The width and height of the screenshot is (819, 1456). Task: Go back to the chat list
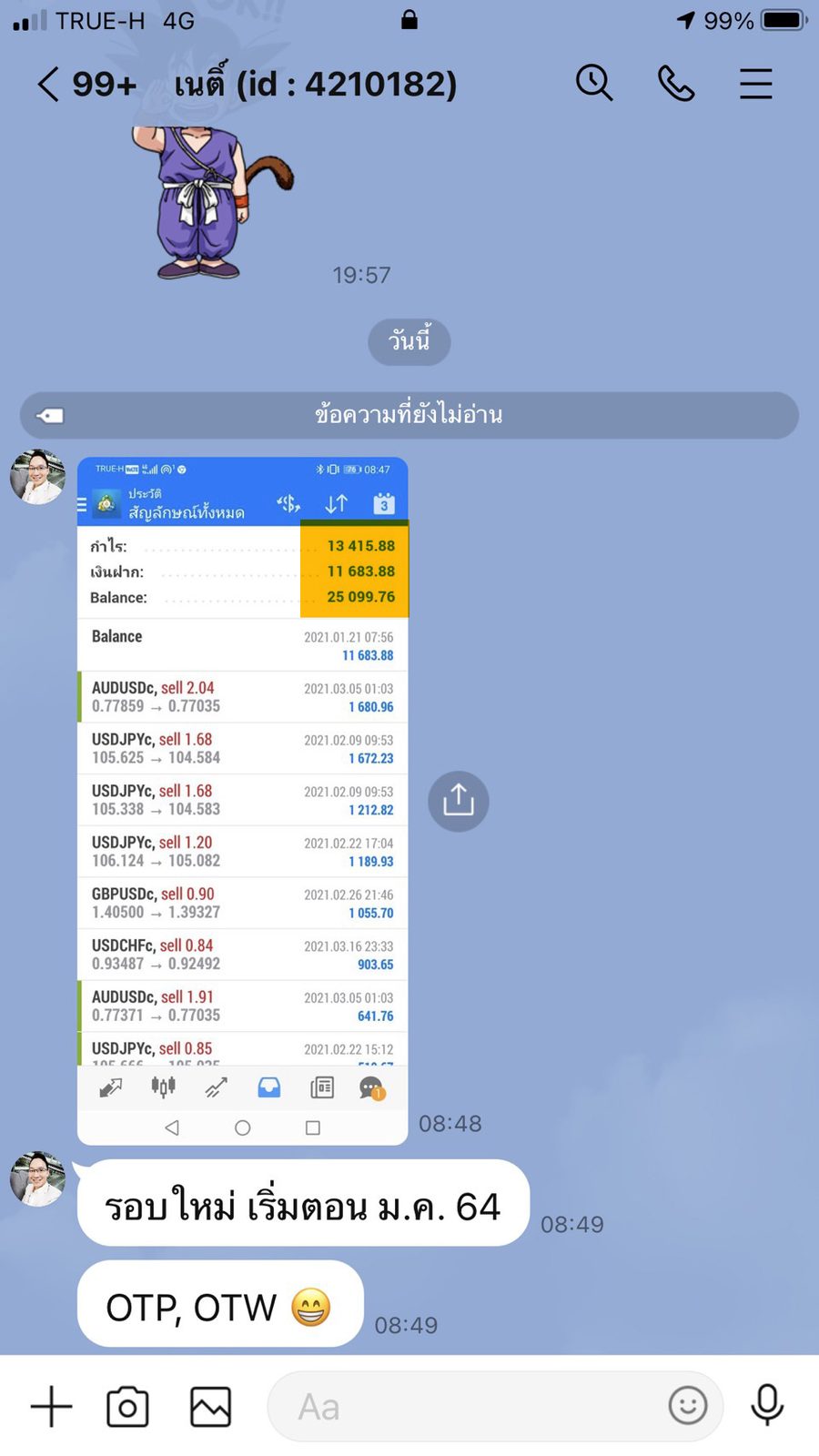click(x=48, y=85)
